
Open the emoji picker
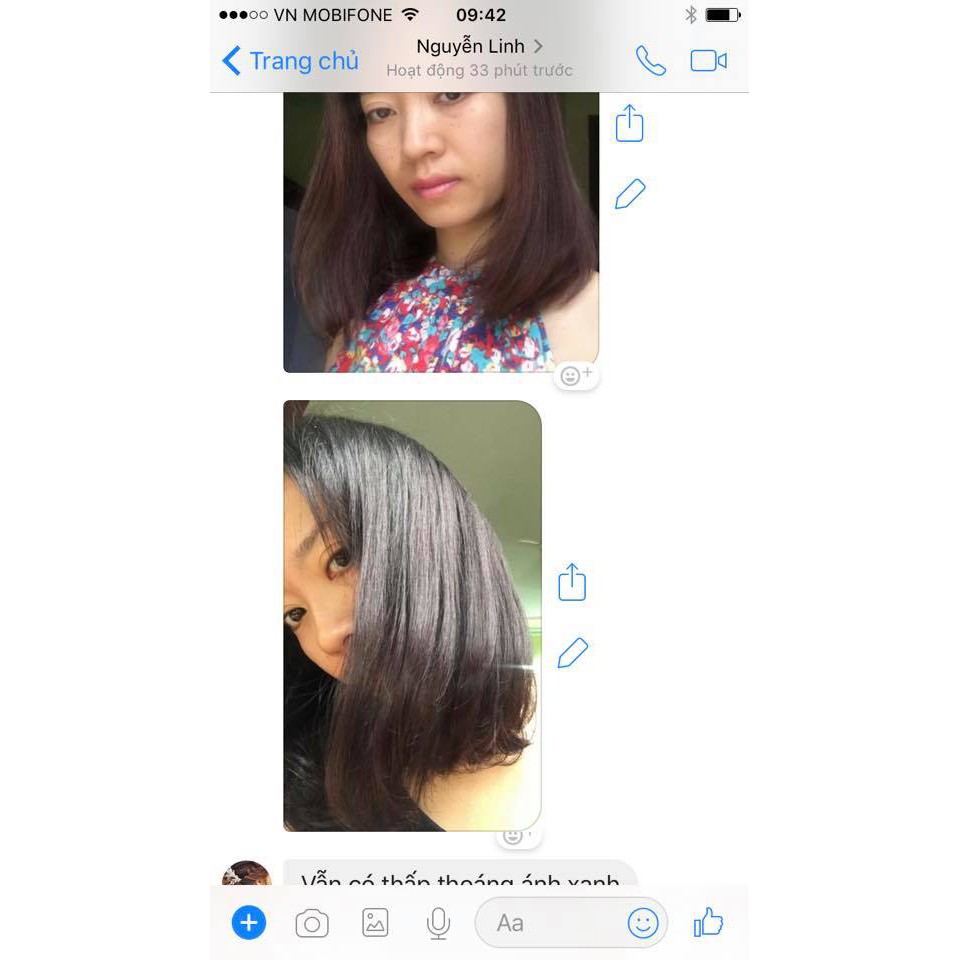pyautogui.click(x=643, y=923)
